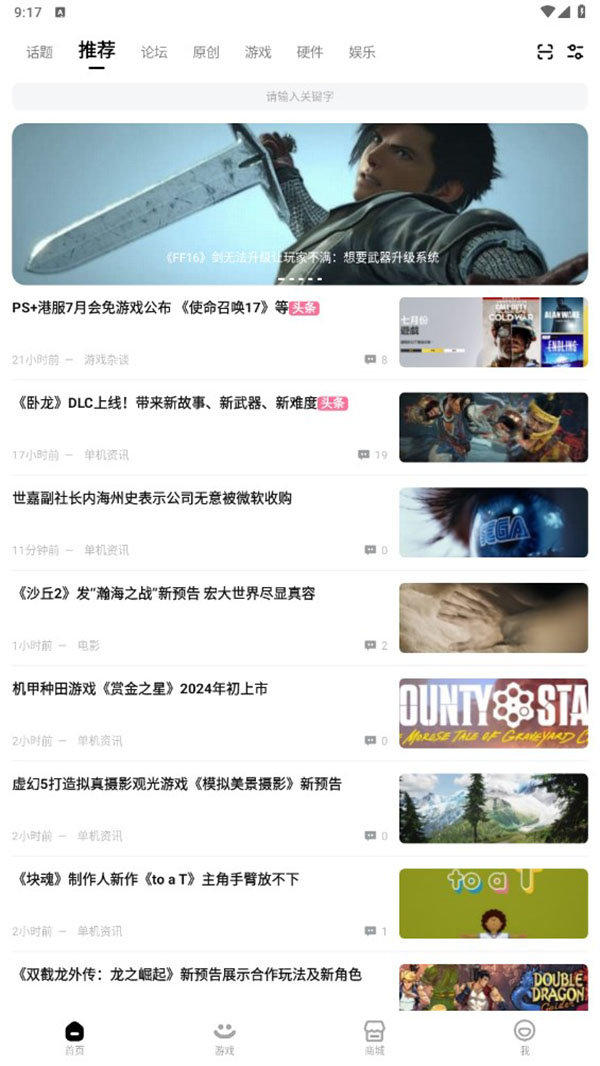
Task: Switch to the 硬件 tab
Action: (310, 53)
